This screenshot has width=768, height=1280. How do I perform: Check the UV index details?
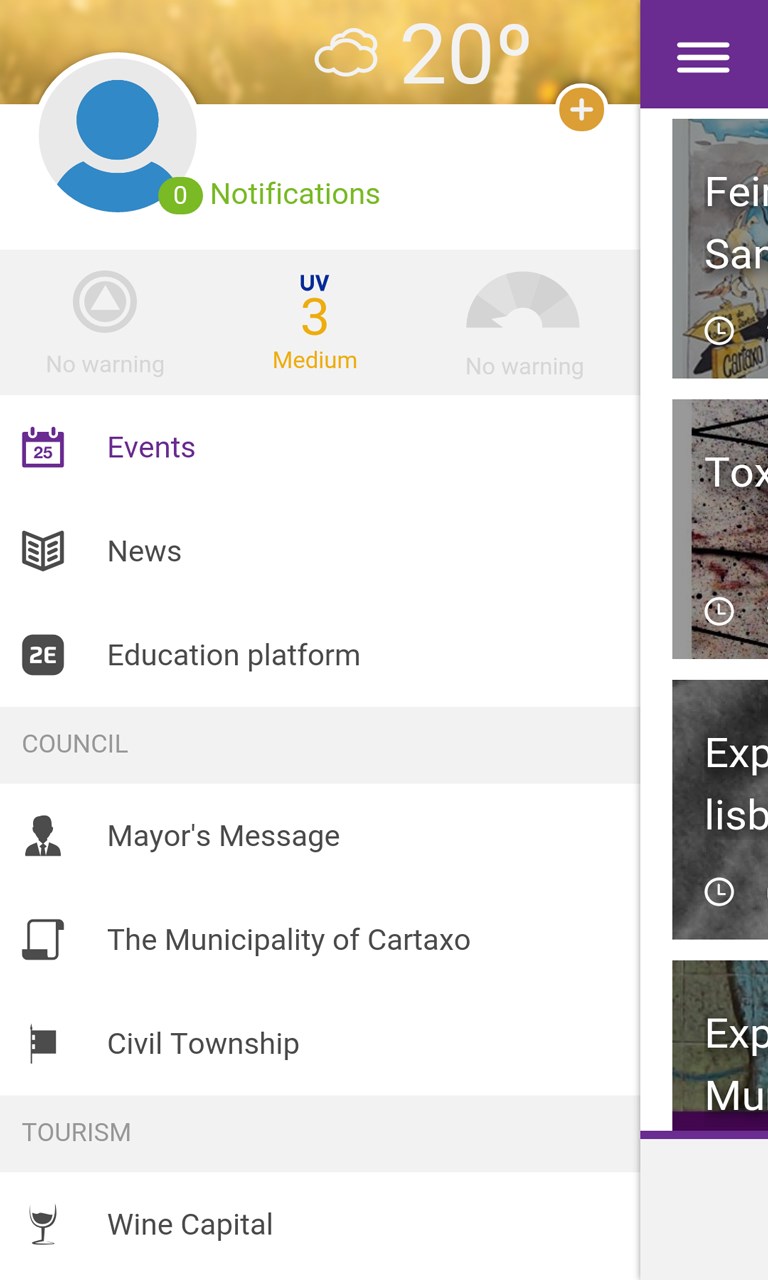pyautogui.click(x=315, y=322)
